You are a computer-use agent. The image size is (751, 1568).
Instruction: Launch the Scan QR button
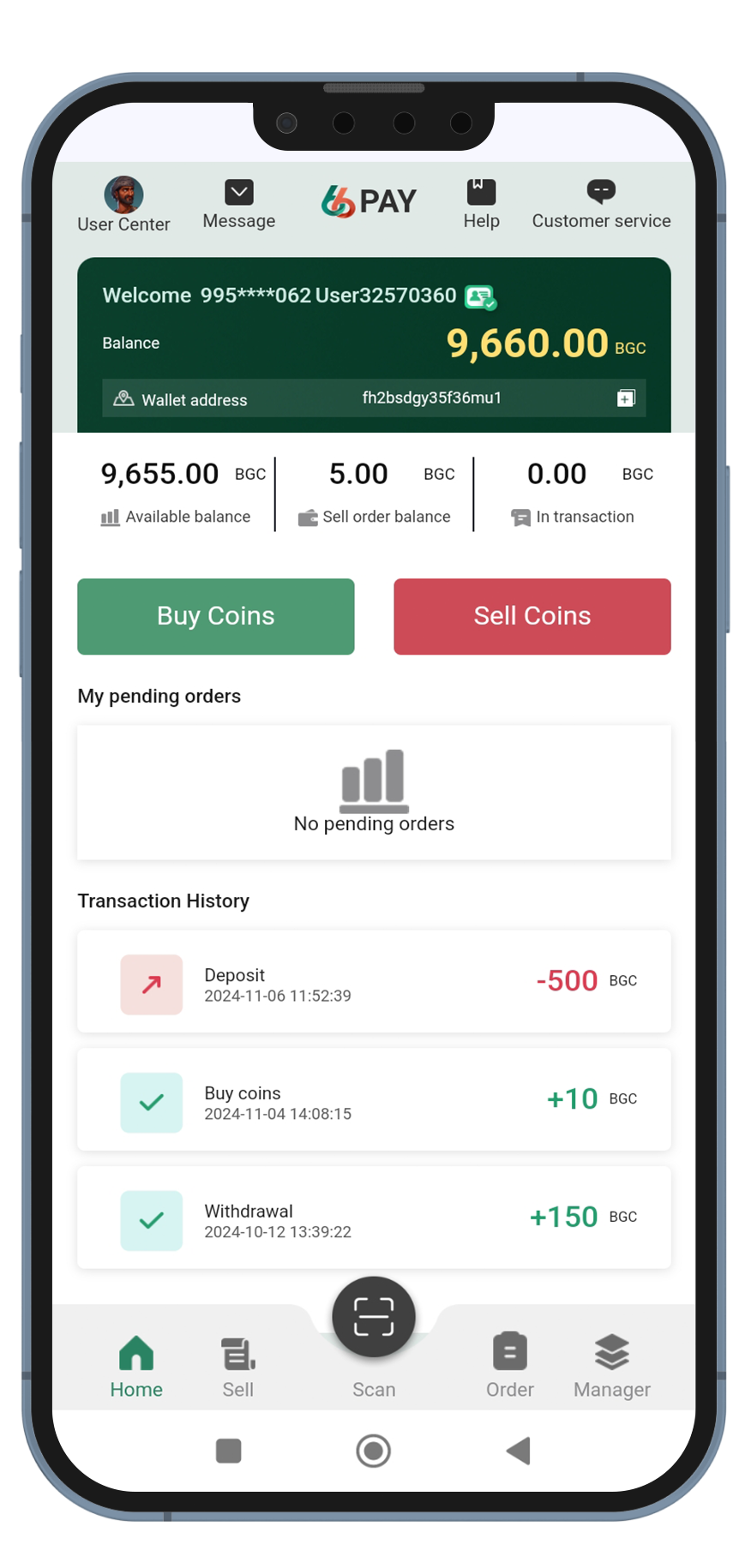[x=374, y=1317]
